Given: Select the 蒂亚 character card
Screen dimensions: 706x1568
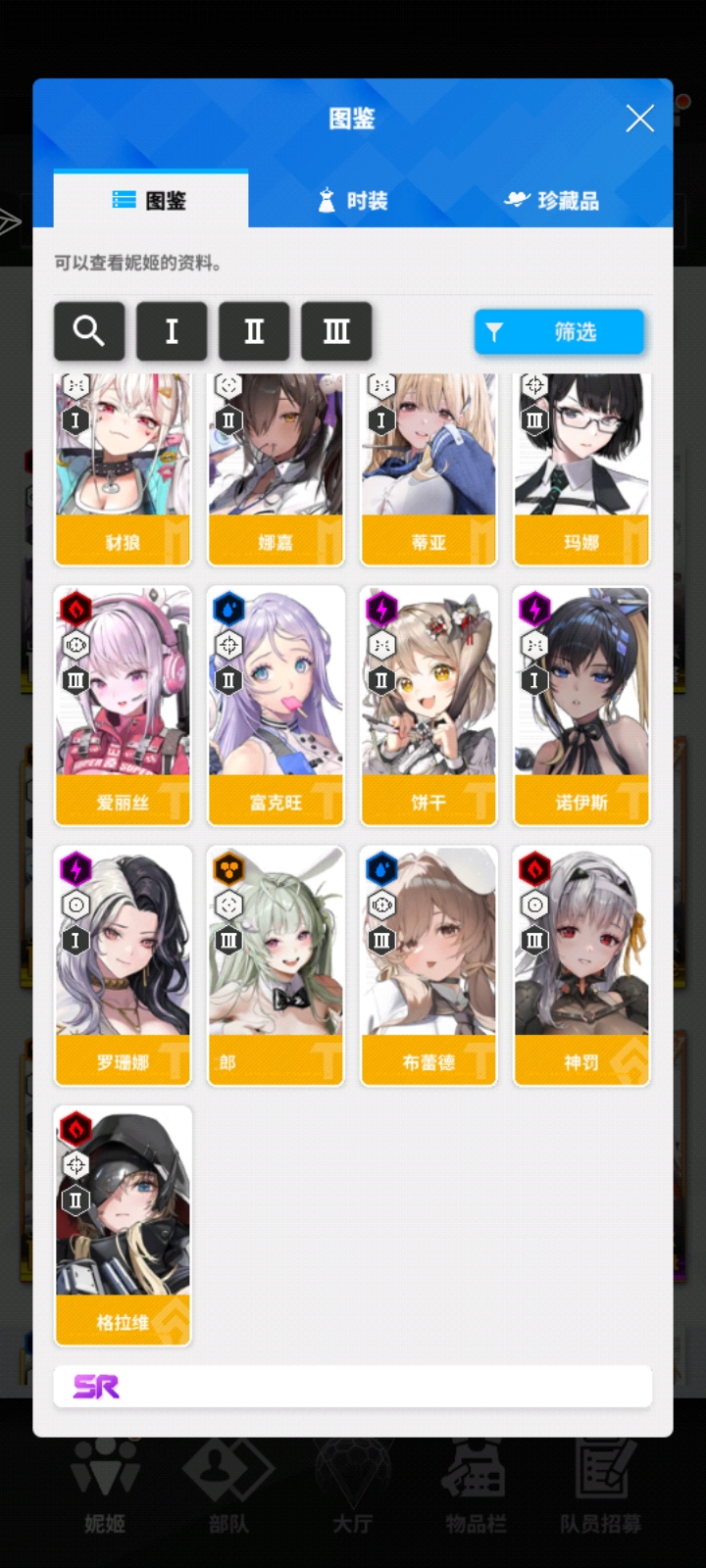Looking at the screenshot, I should [429, 470].
